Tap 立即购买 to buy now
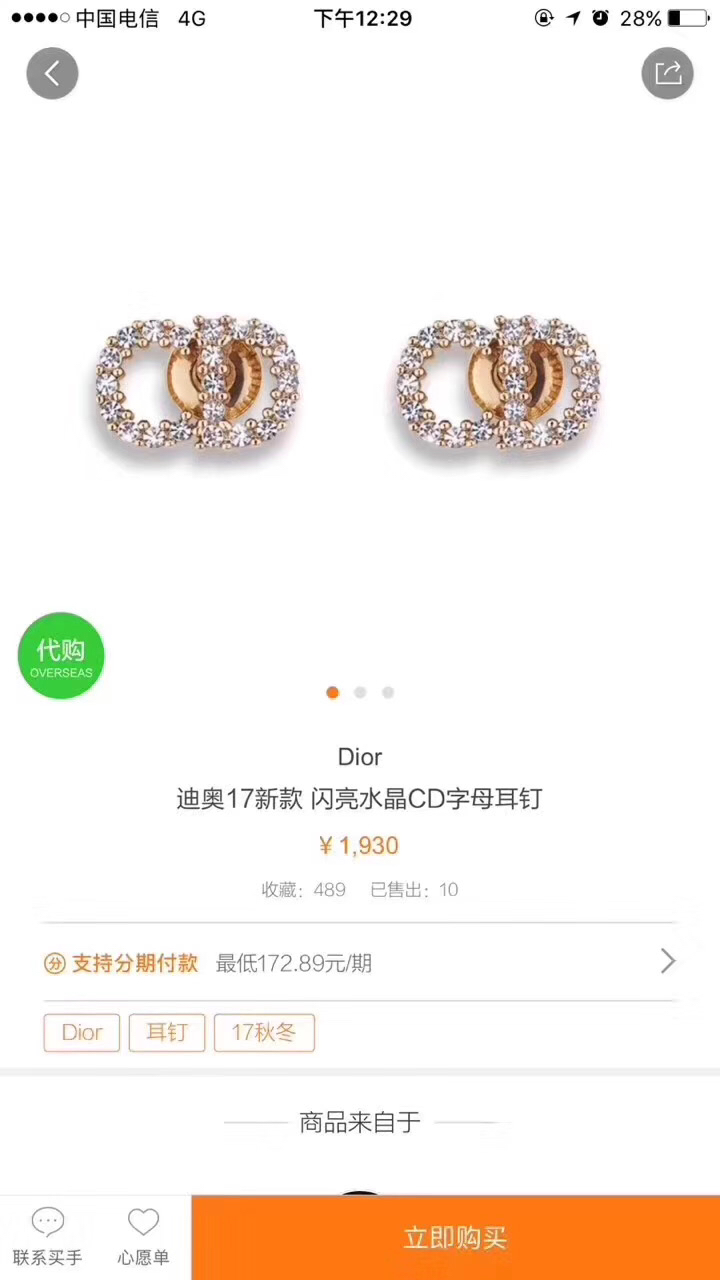This screenshot has height=1280, width=720. [455, 1238]
